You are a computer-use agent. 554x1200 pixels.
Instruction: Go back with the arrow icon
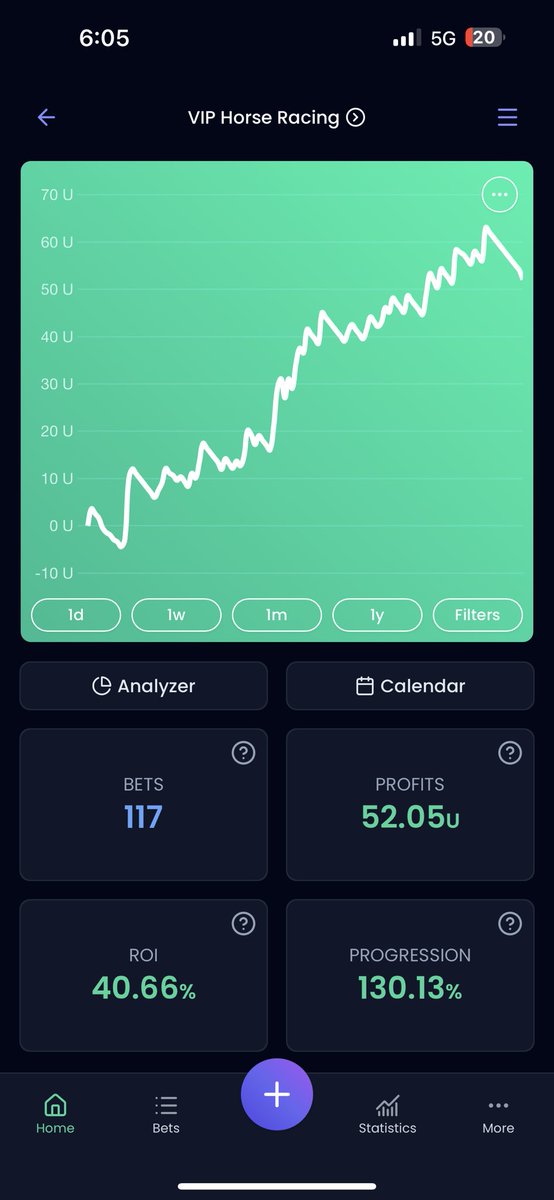click(46, 118)
